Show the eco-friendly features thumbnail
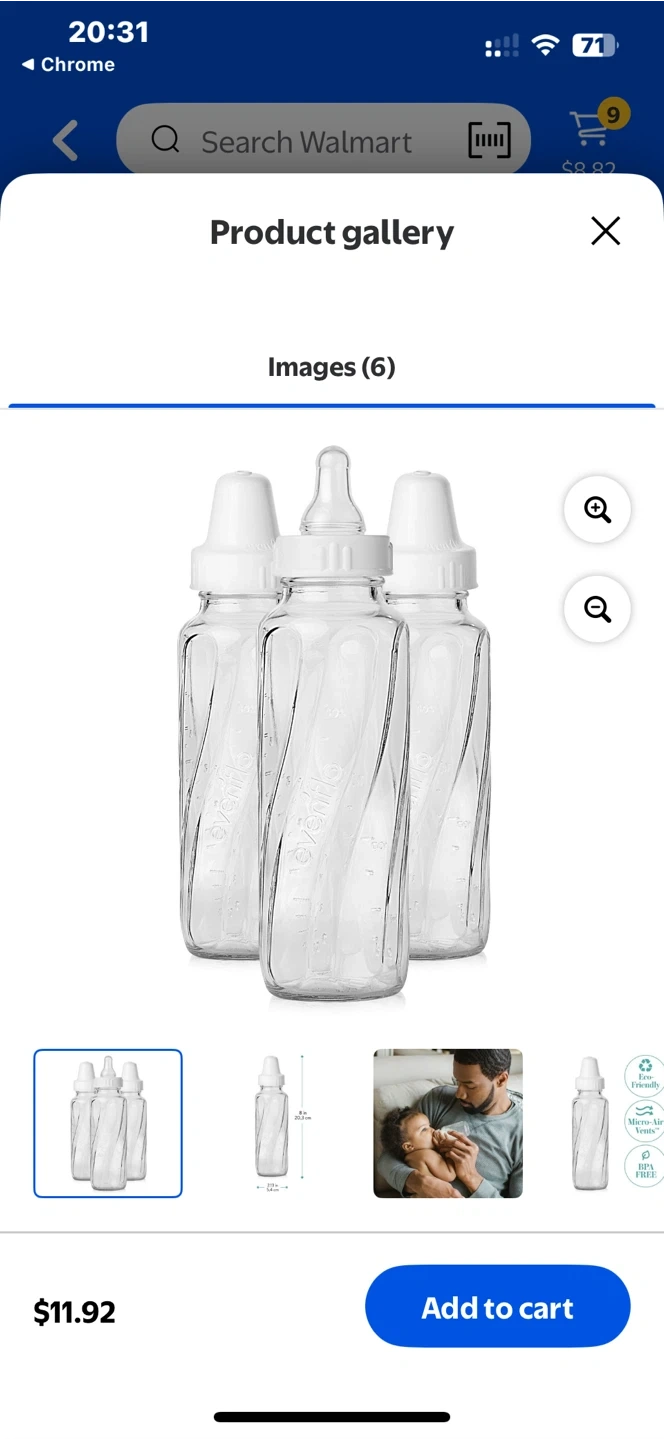This screenshot has width=664, height=1440. [612, 1123]
